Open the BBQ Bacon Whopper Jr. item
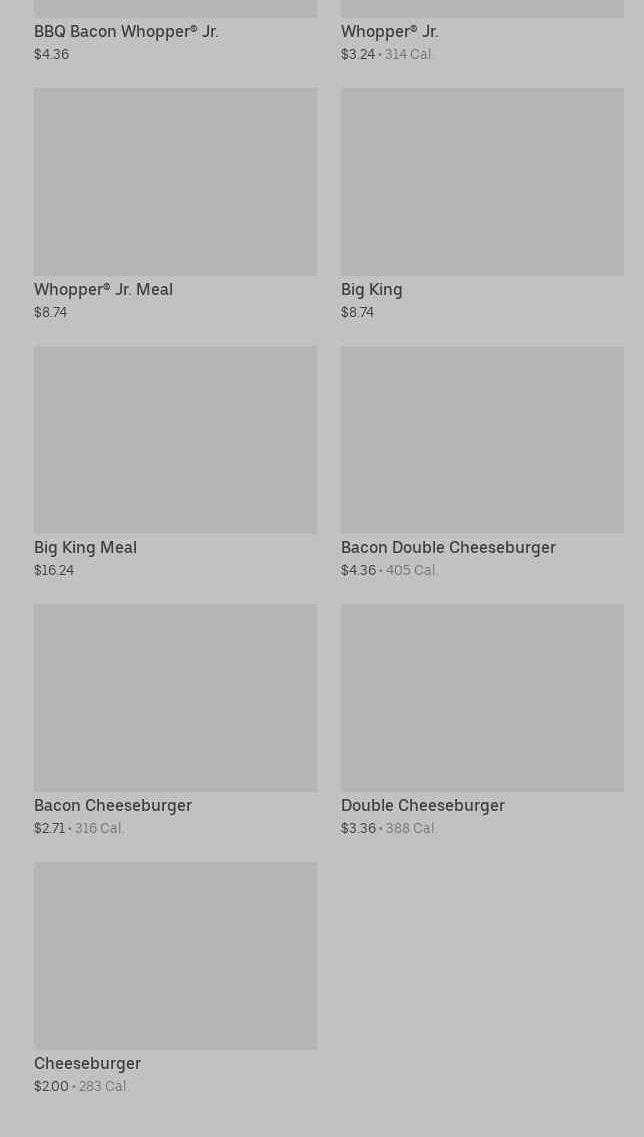 [x=126, y=32]
